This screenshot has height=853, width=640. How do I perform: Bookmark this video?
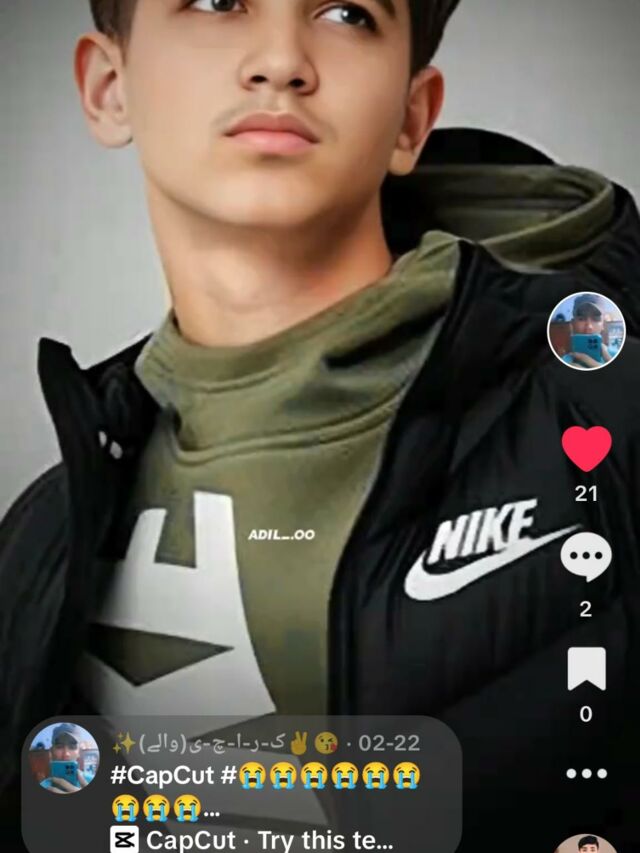586,669
